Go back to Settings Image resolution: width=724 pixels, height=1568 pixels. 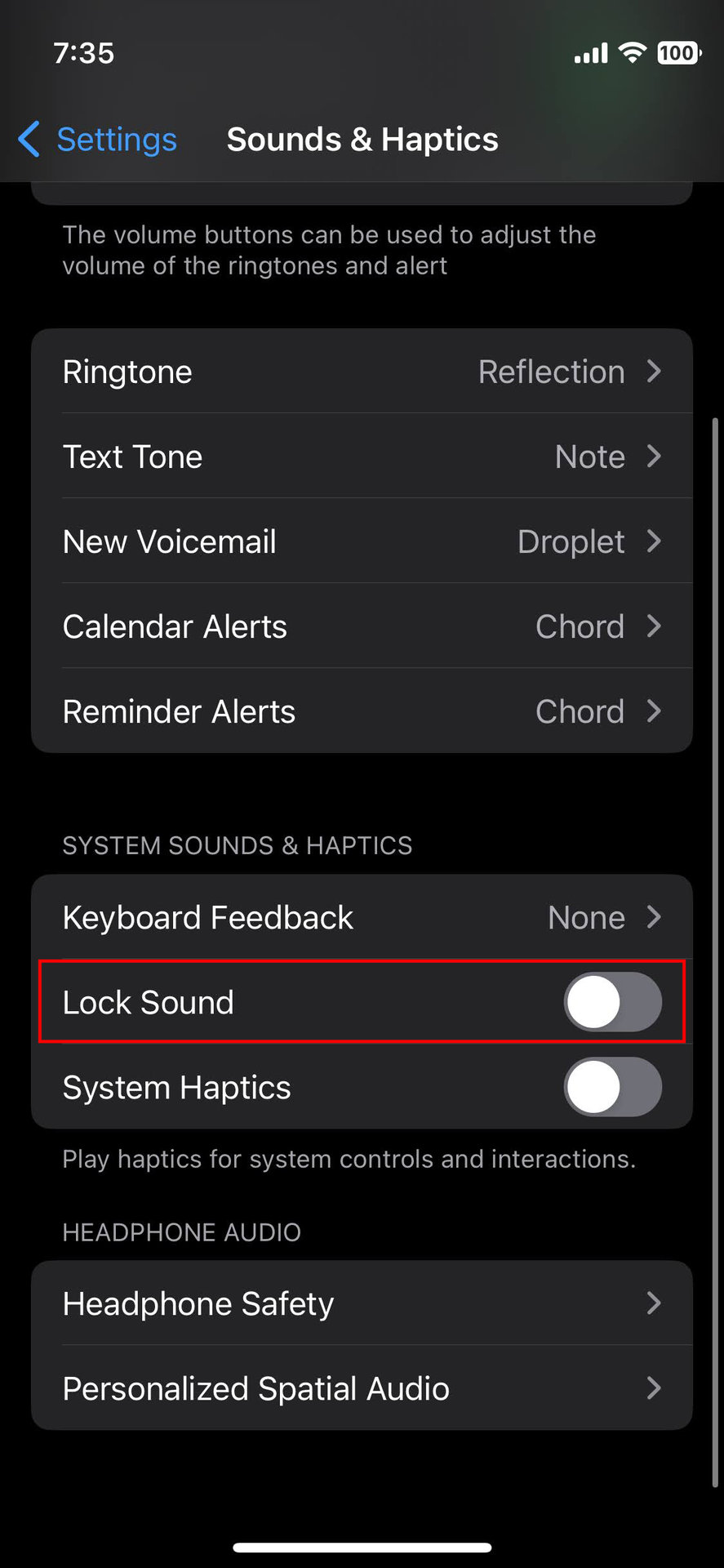(98, 140)
